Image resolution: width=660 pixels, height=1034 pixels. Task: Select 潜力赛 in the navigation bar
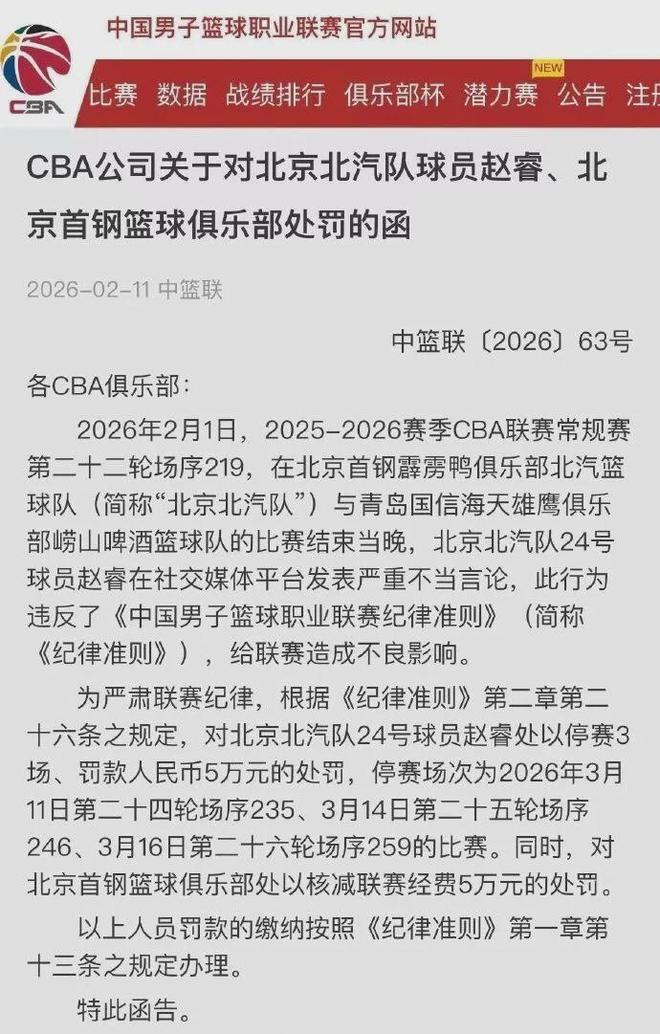coord(501,95)
